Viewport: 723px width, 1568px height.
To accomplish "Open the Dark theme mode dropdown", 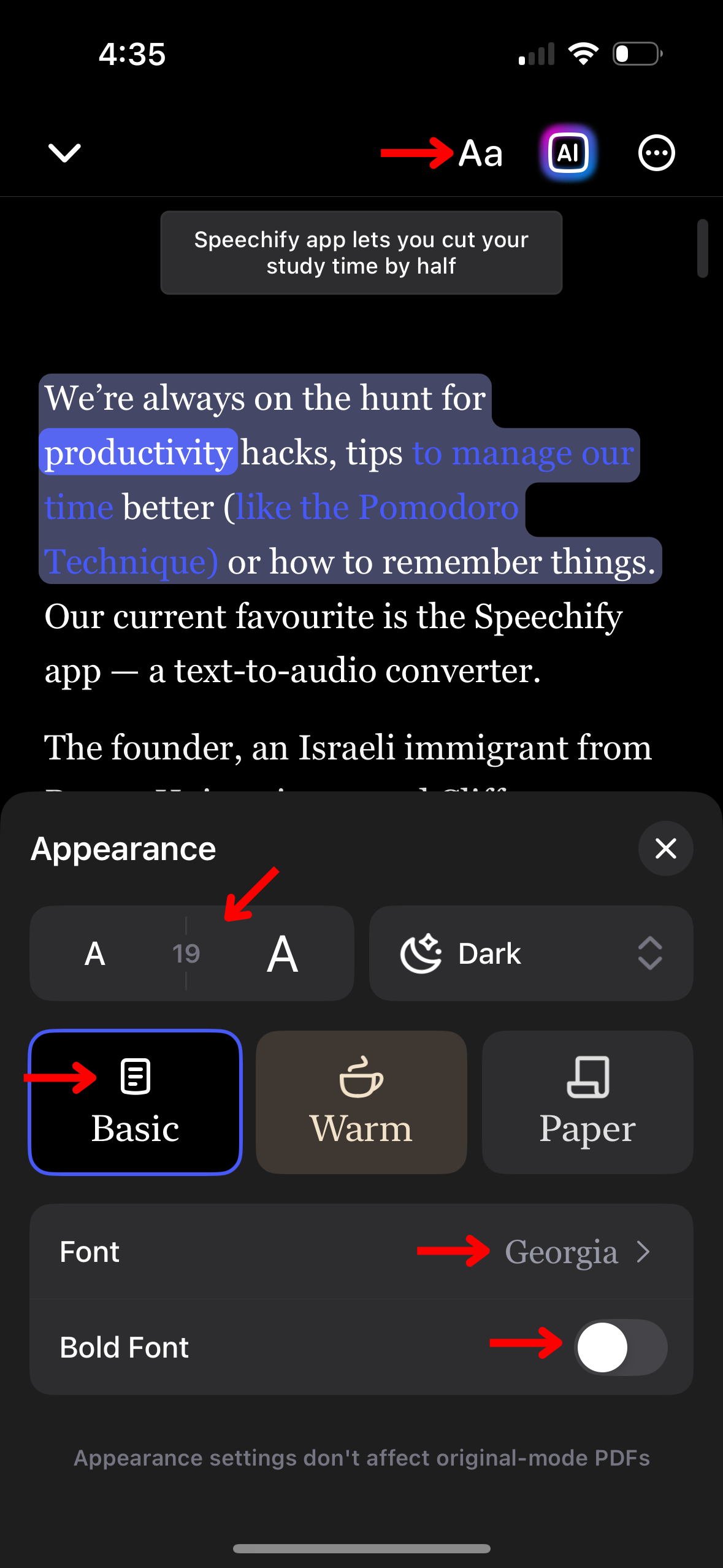I will click(530, 954).
